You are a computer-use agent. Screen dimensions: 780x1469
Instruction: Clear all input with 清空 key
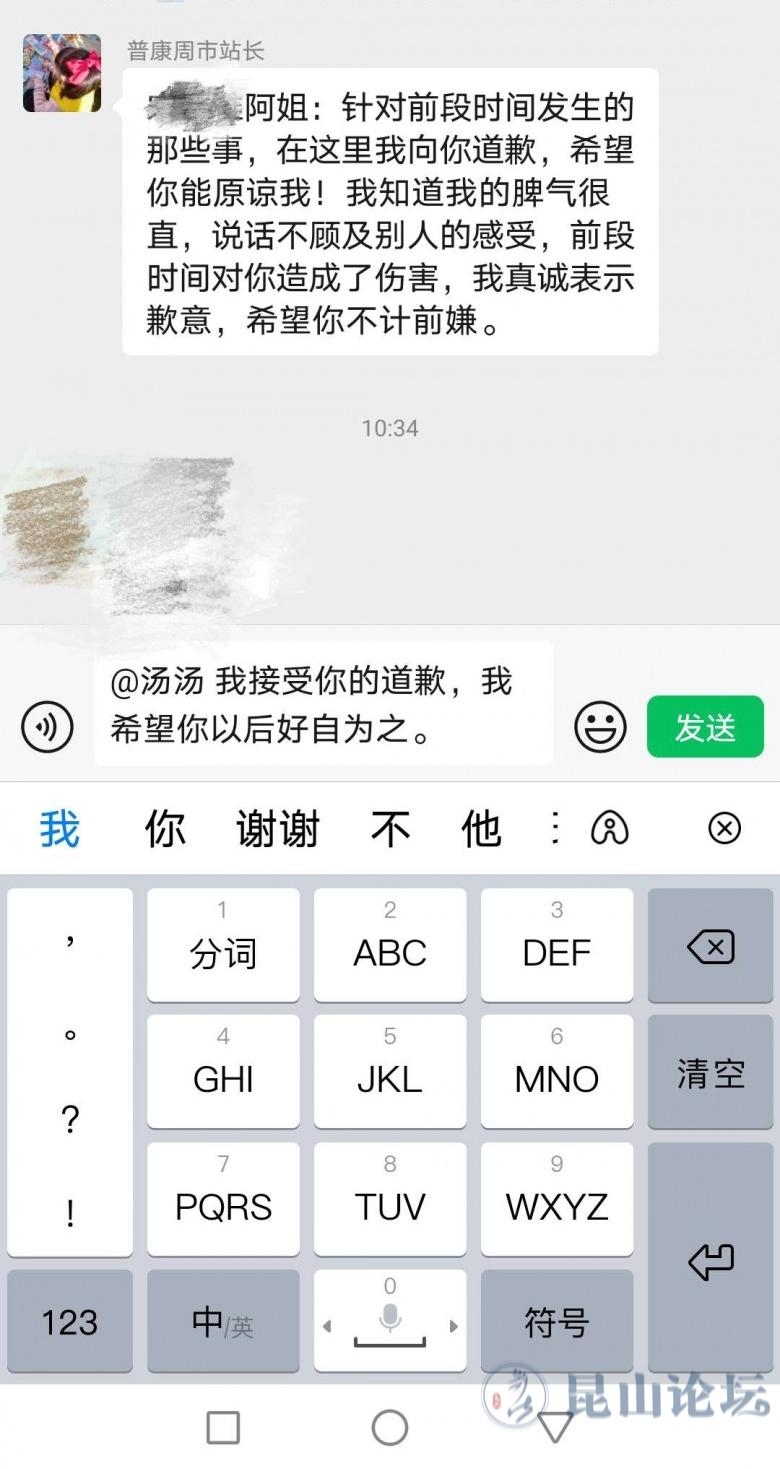(711, 1073)
